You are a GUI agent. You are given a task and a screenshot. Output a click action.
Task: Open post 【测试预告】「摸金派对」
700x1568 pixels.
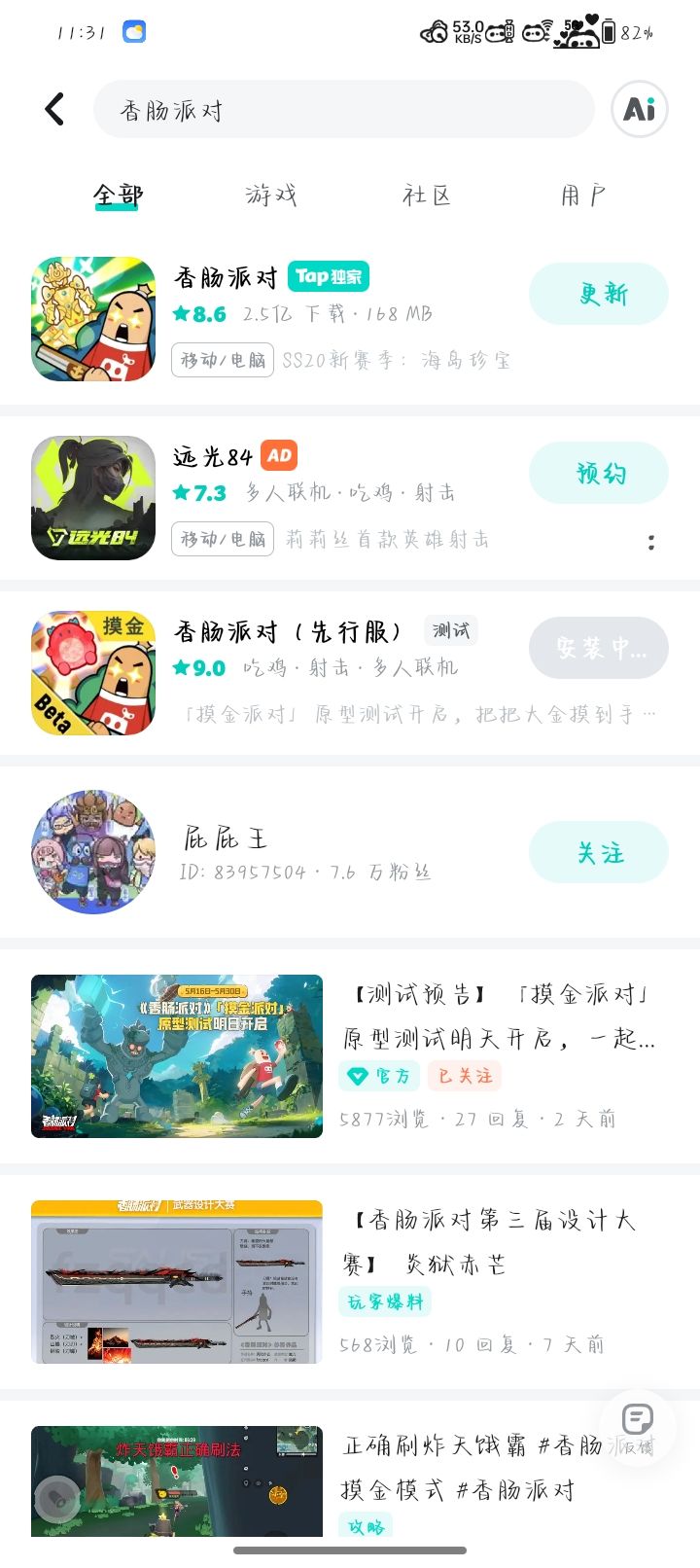click(350, 1056)
